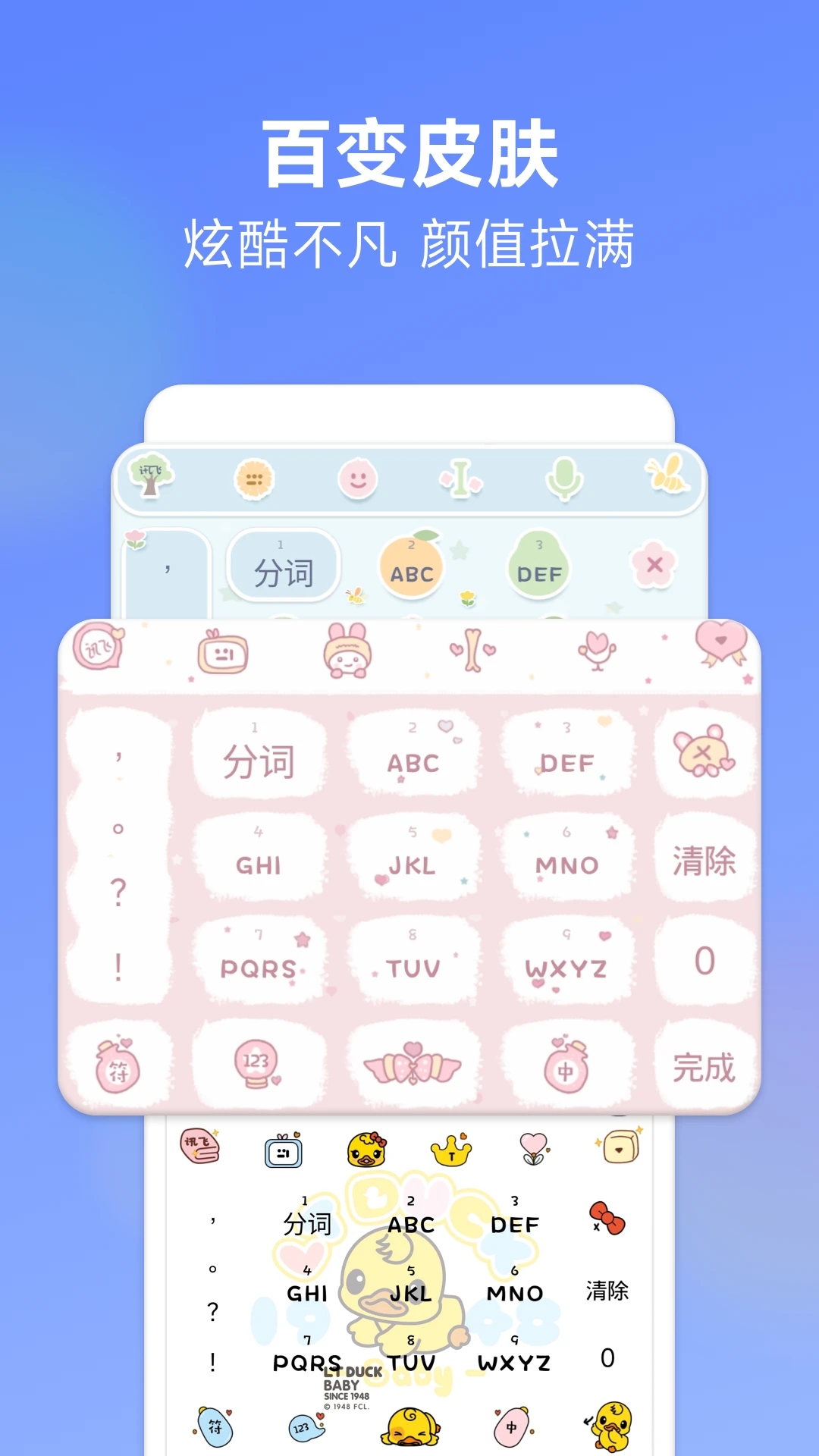
Task: Click the yellow bee icon on blue toolbar
Action: pos(667,474)
